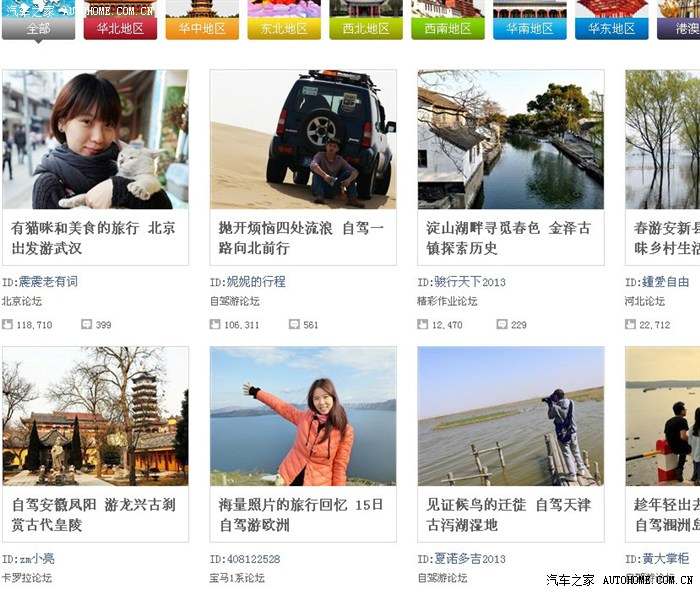Select the 全部 region tab
The image size is (700, 589).
click(38, 29)
